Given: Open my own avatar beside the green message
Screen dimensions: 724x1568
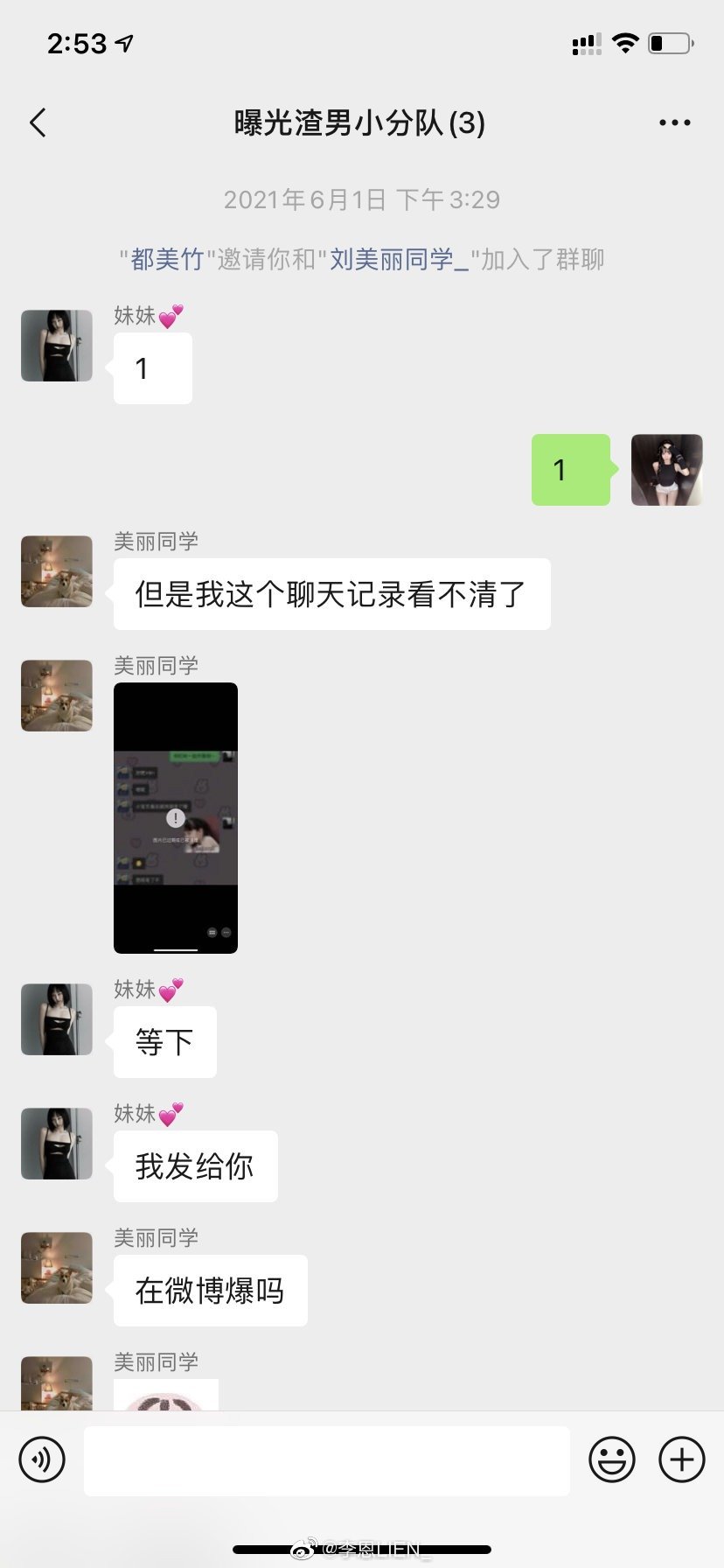Looking at the screenshot, I should [x=667, y=470].
